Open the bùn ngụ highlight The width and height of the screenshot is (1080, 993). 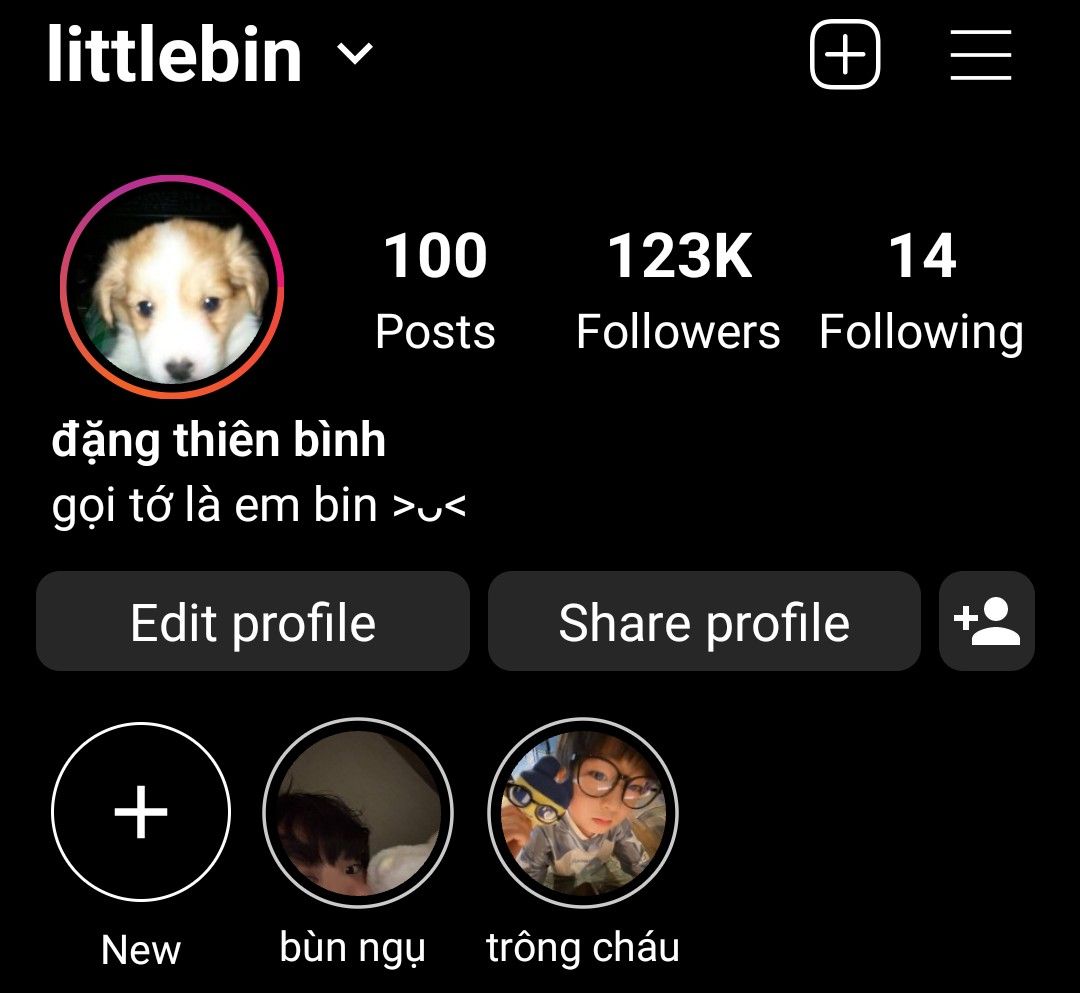[x=357, y=813]
